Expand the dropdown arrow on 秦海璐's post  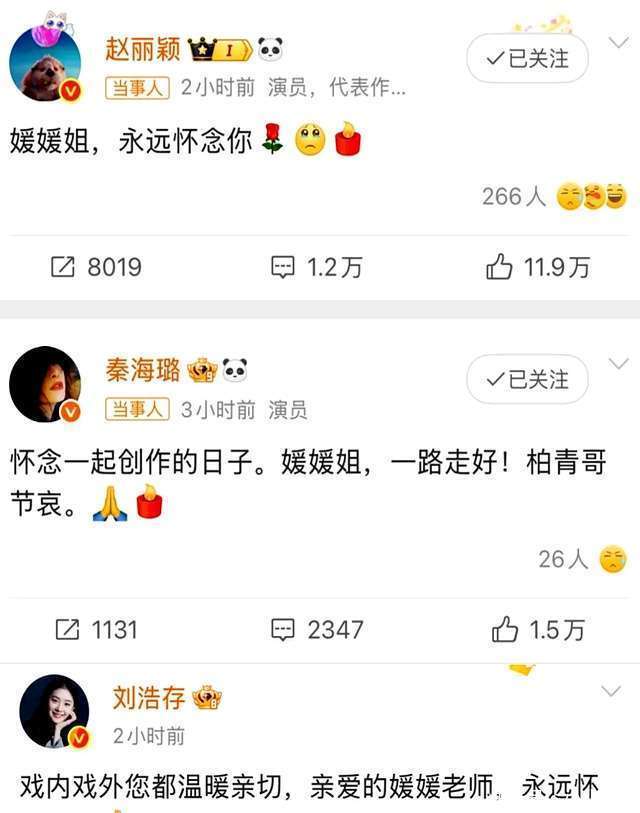coord(618,363)
